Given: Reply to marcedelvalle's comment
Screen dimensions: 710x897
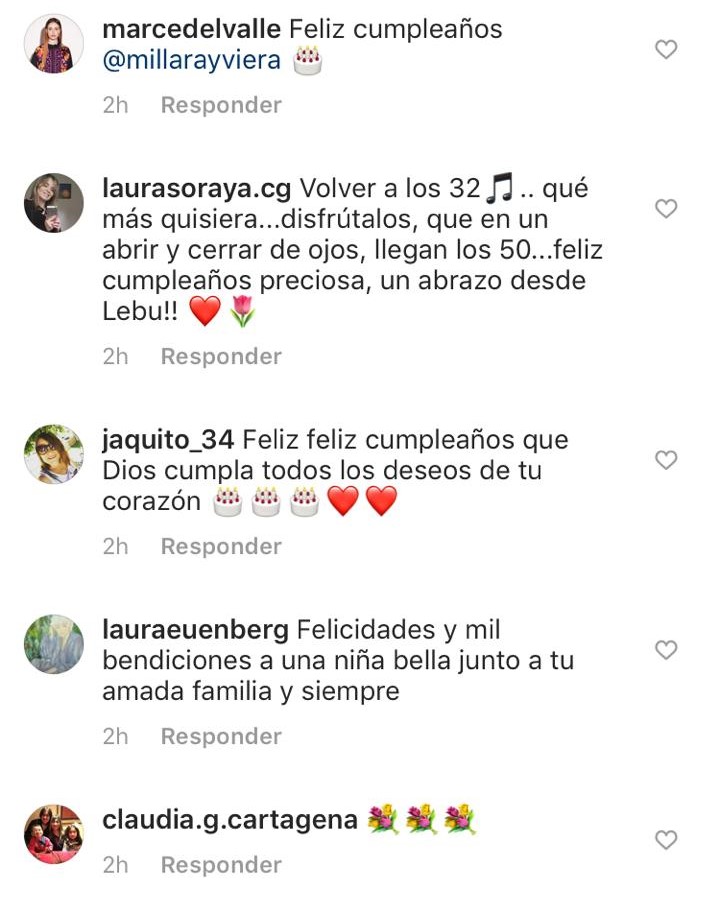Looking at the screenshot, I should click(x=221, y=105).
